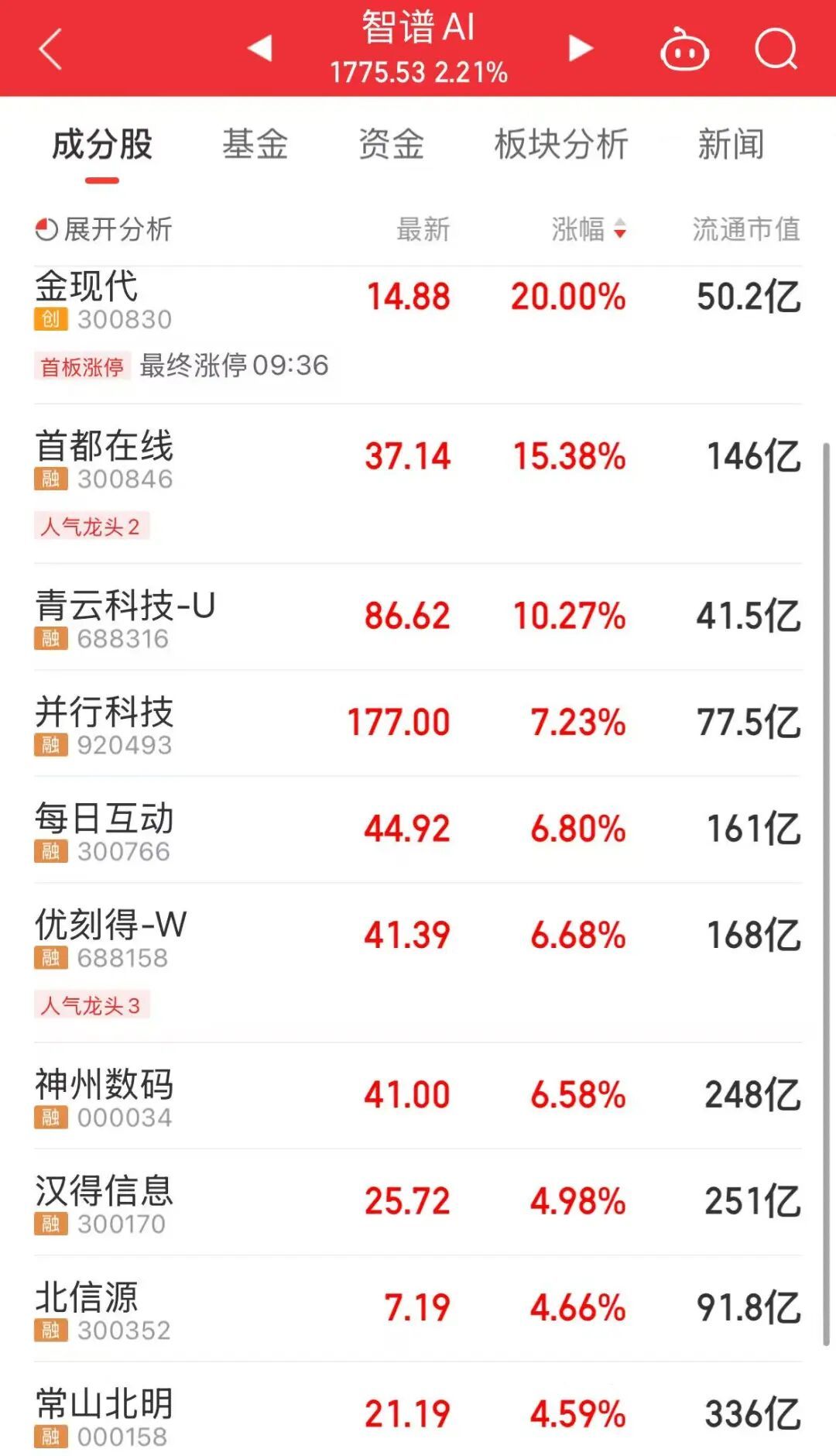Switch to the previous sector with left triangle

260,48
